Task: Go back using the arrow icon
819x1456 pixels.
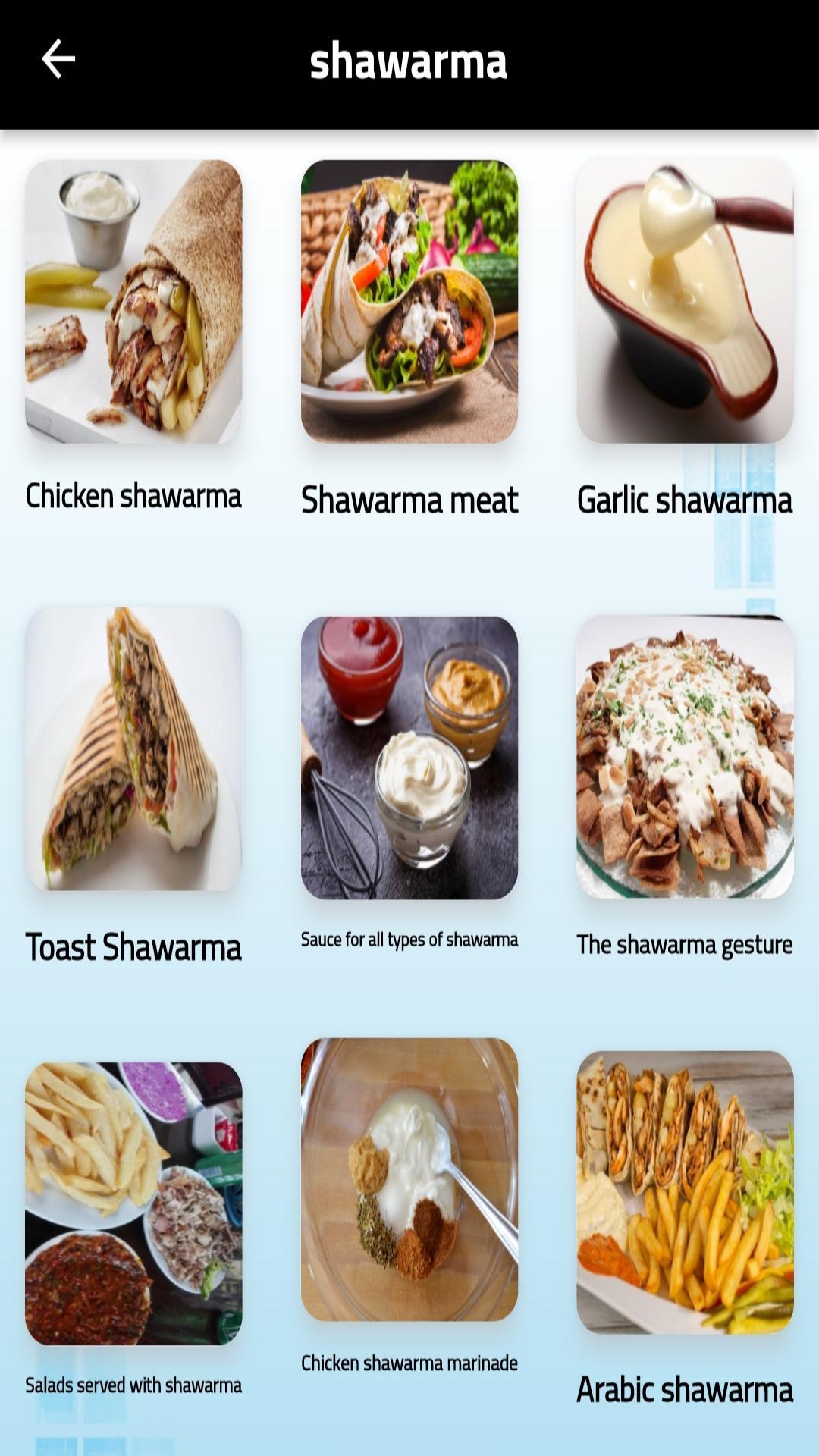Action: tap(58, 59)
